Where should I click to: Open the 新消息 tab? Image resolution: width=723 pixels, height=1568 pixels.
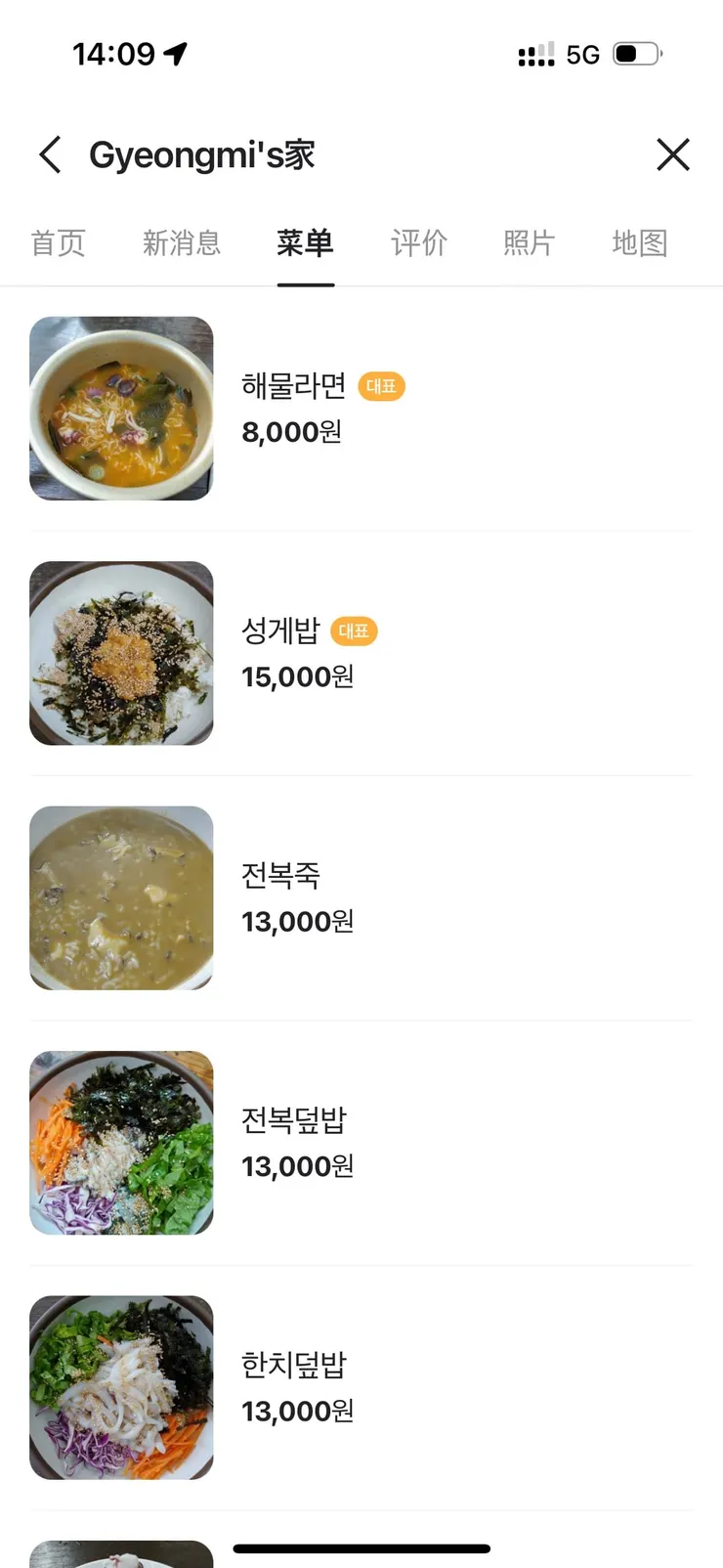[x=182, y=242]
